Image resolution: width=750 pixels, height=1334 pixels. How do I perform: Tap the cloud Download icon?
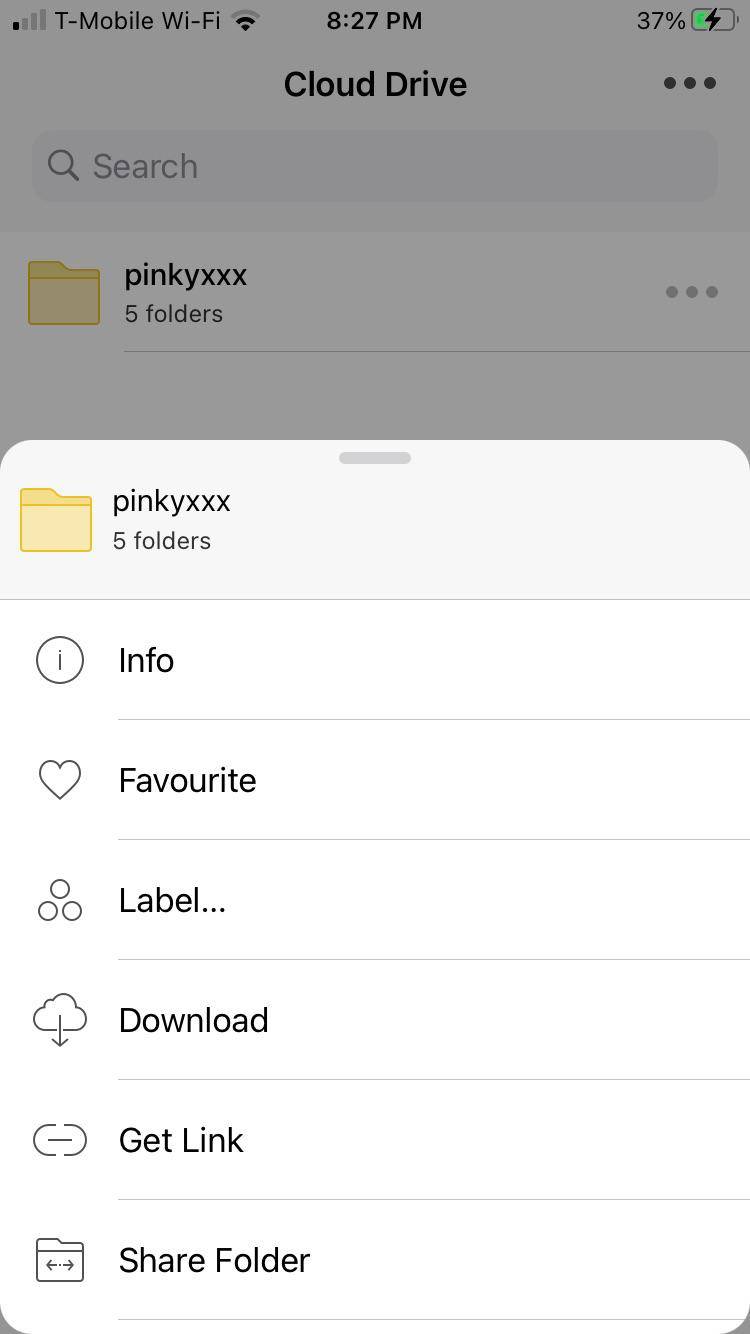pos(59,1019)
